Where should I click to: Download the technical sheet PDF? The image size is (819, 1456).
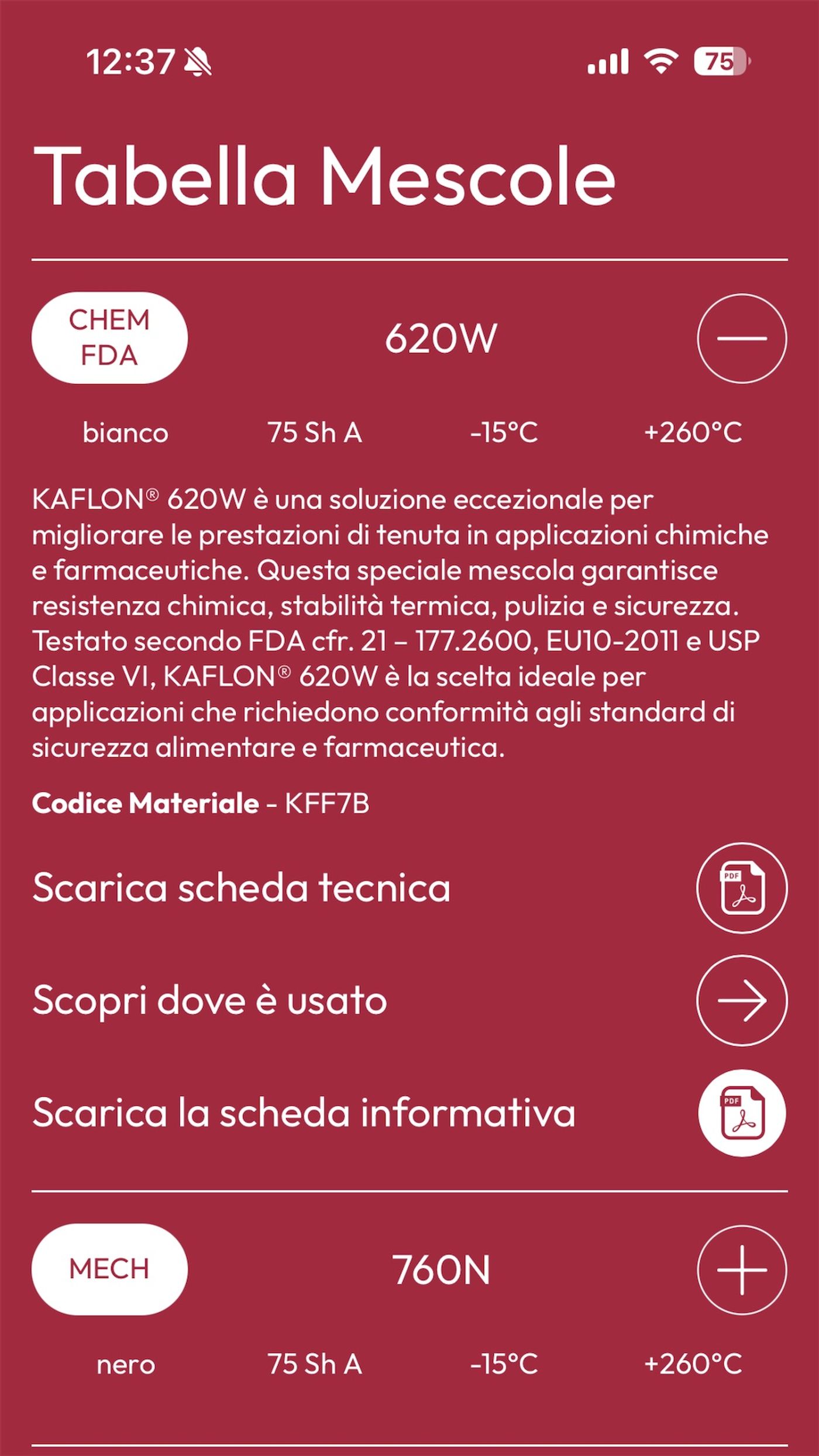pos(742,887)
